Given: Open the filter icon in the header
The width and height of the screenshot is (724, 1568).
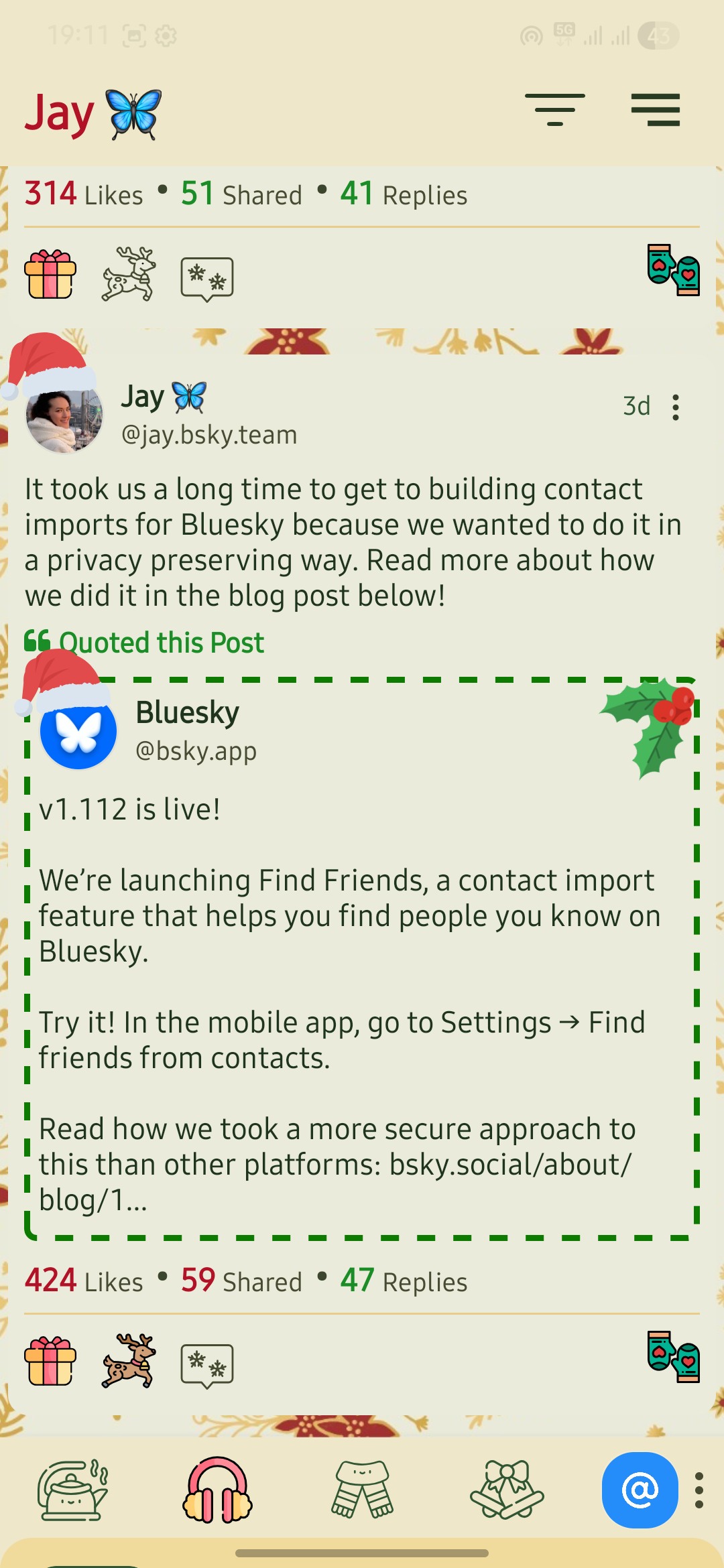Looking at the screenshot, I should pyautogui.click(x=554, y=110).
